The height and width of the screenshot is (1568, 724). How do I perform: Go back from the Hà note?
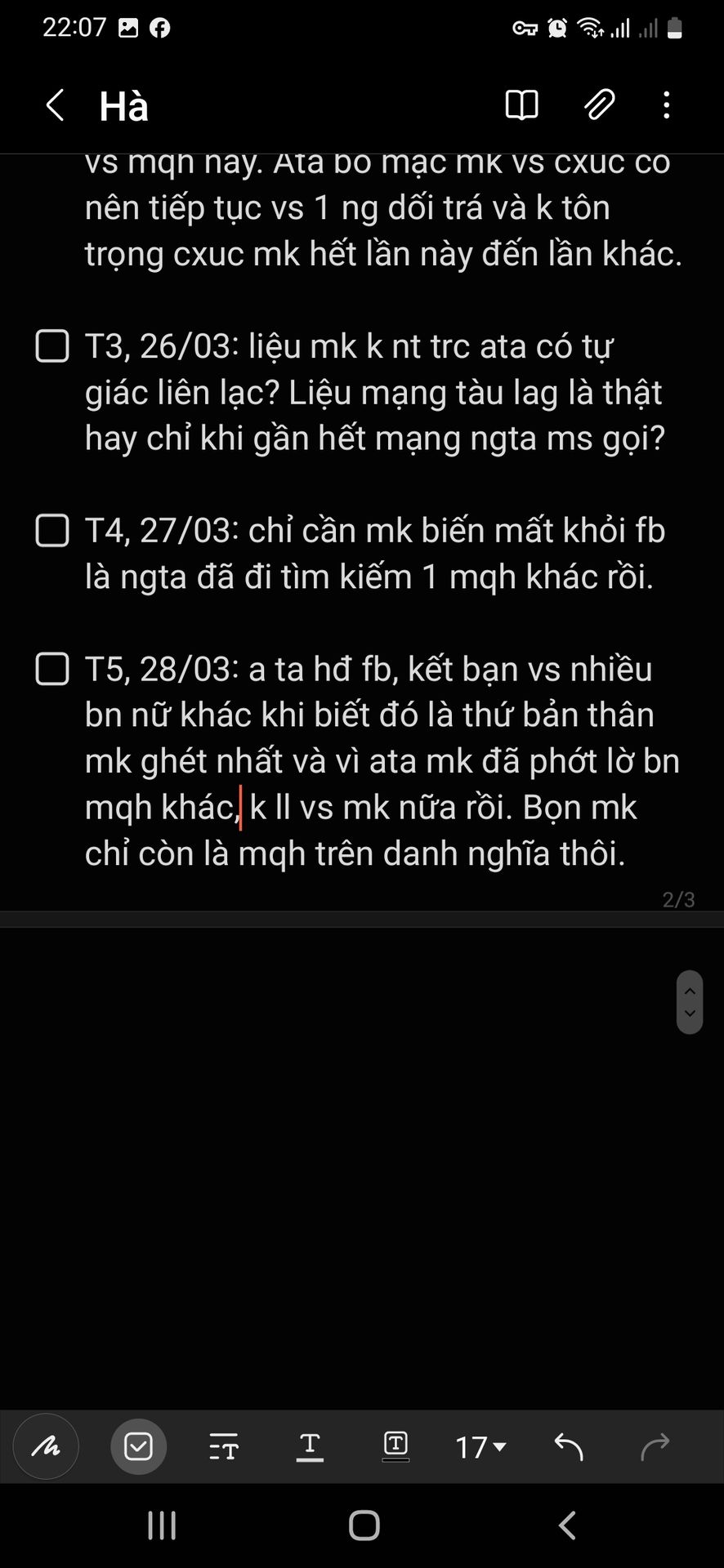(x=55, y=105)
